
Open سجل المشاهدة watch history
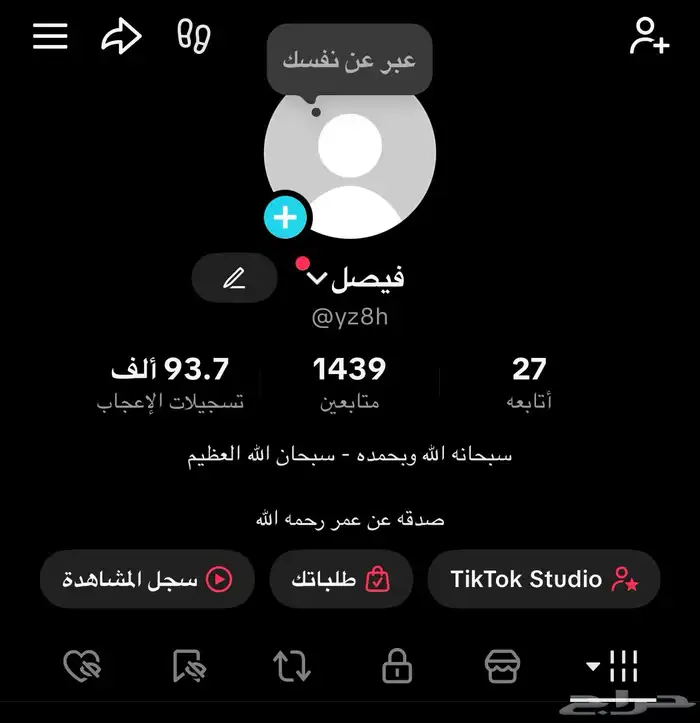coord(147,579)
